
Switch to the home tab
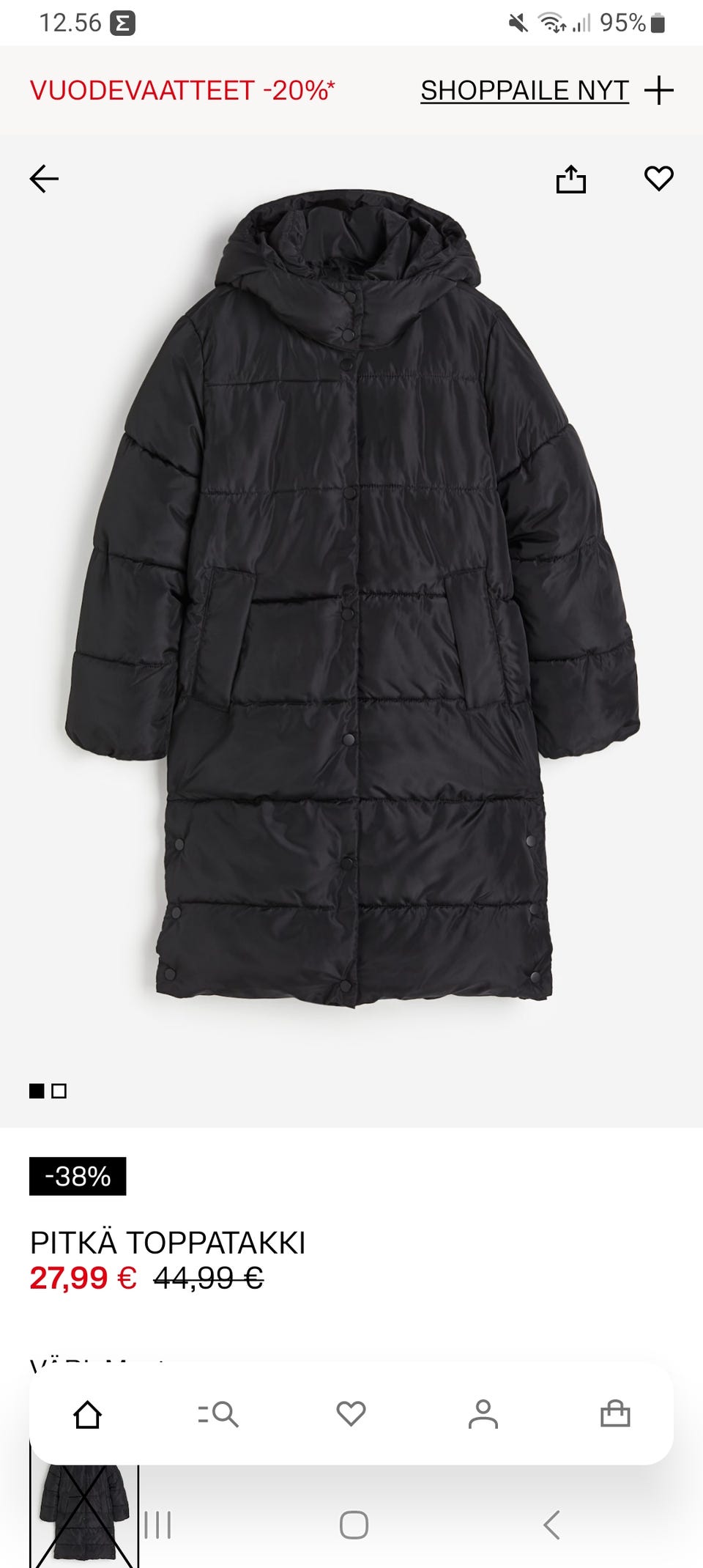click(88, 1414)
